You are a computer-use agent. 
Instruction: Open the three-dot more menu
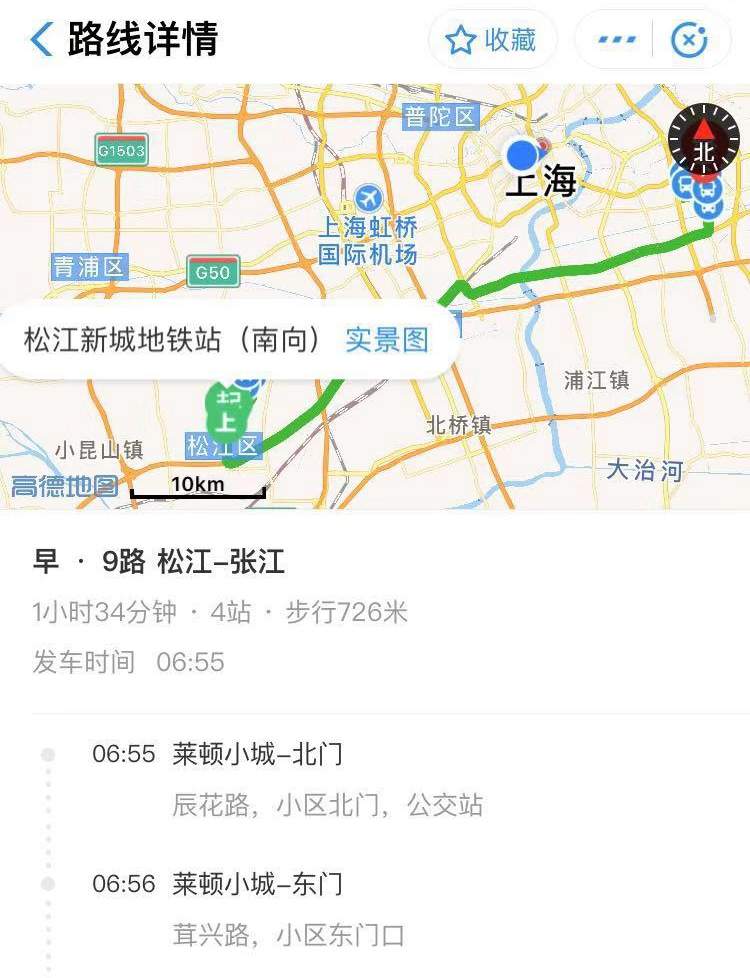tap(616, 40)
